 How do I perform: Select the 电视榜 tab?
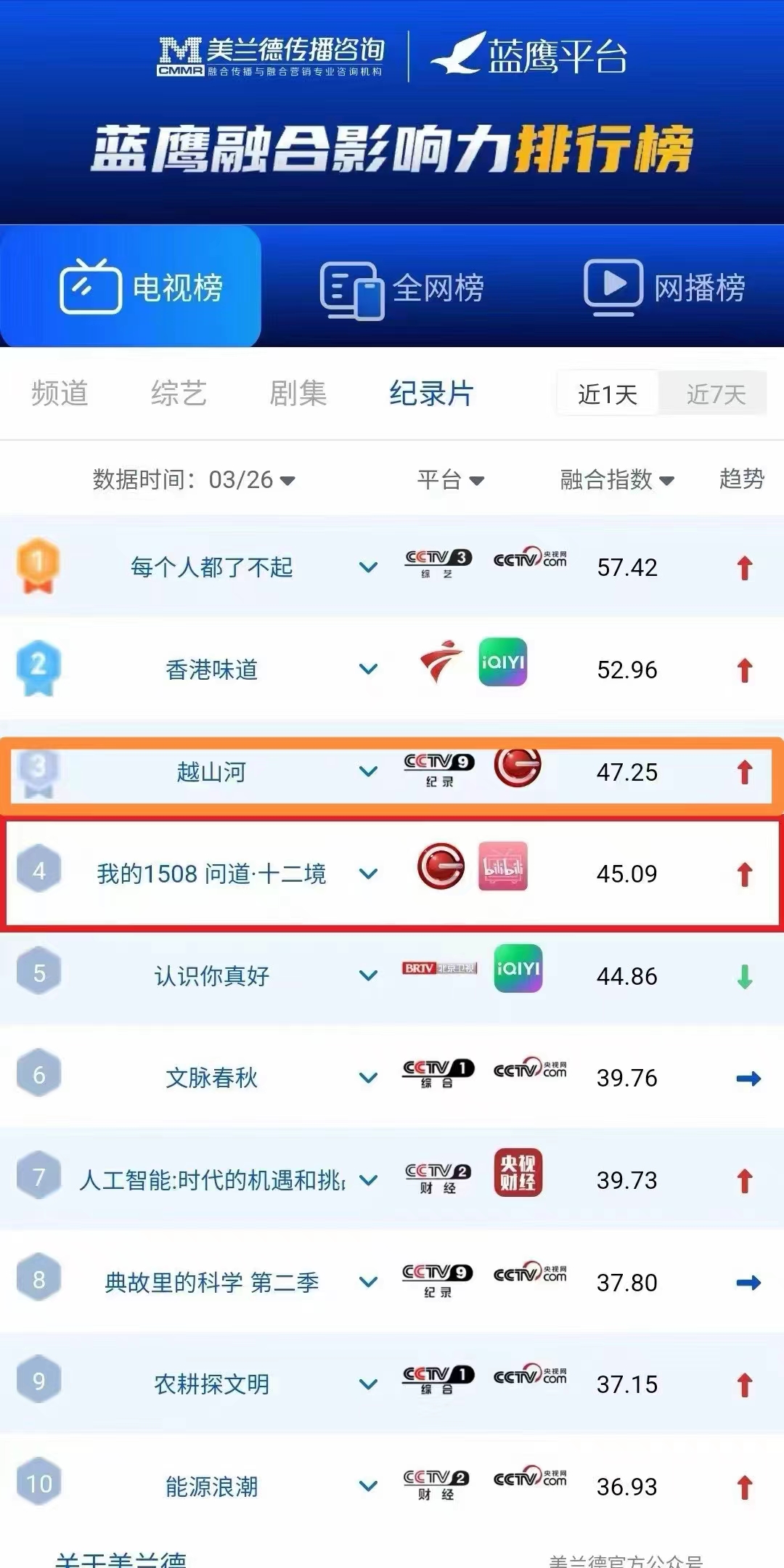point(142,288)
